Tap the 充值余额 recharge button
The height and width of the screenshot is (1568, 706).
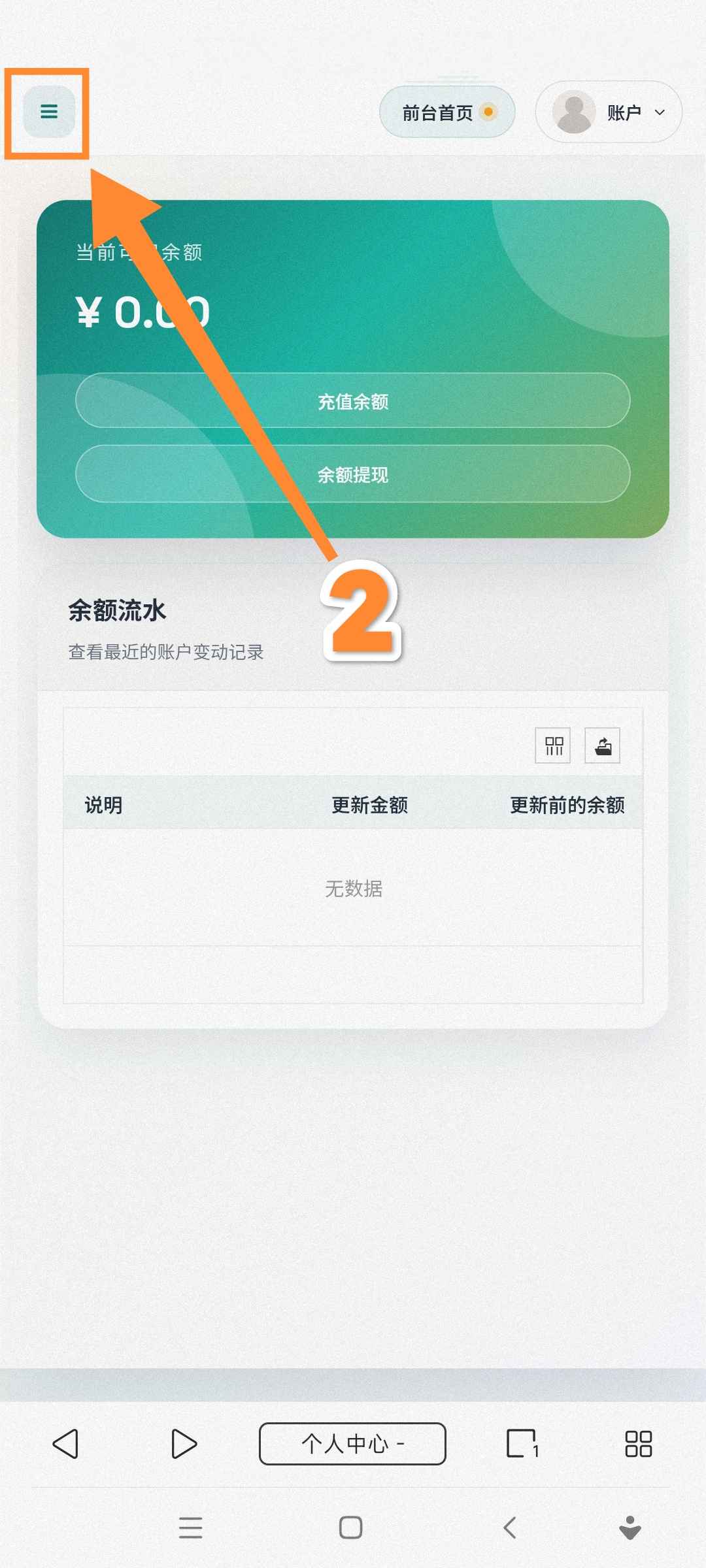click(353, 401)
